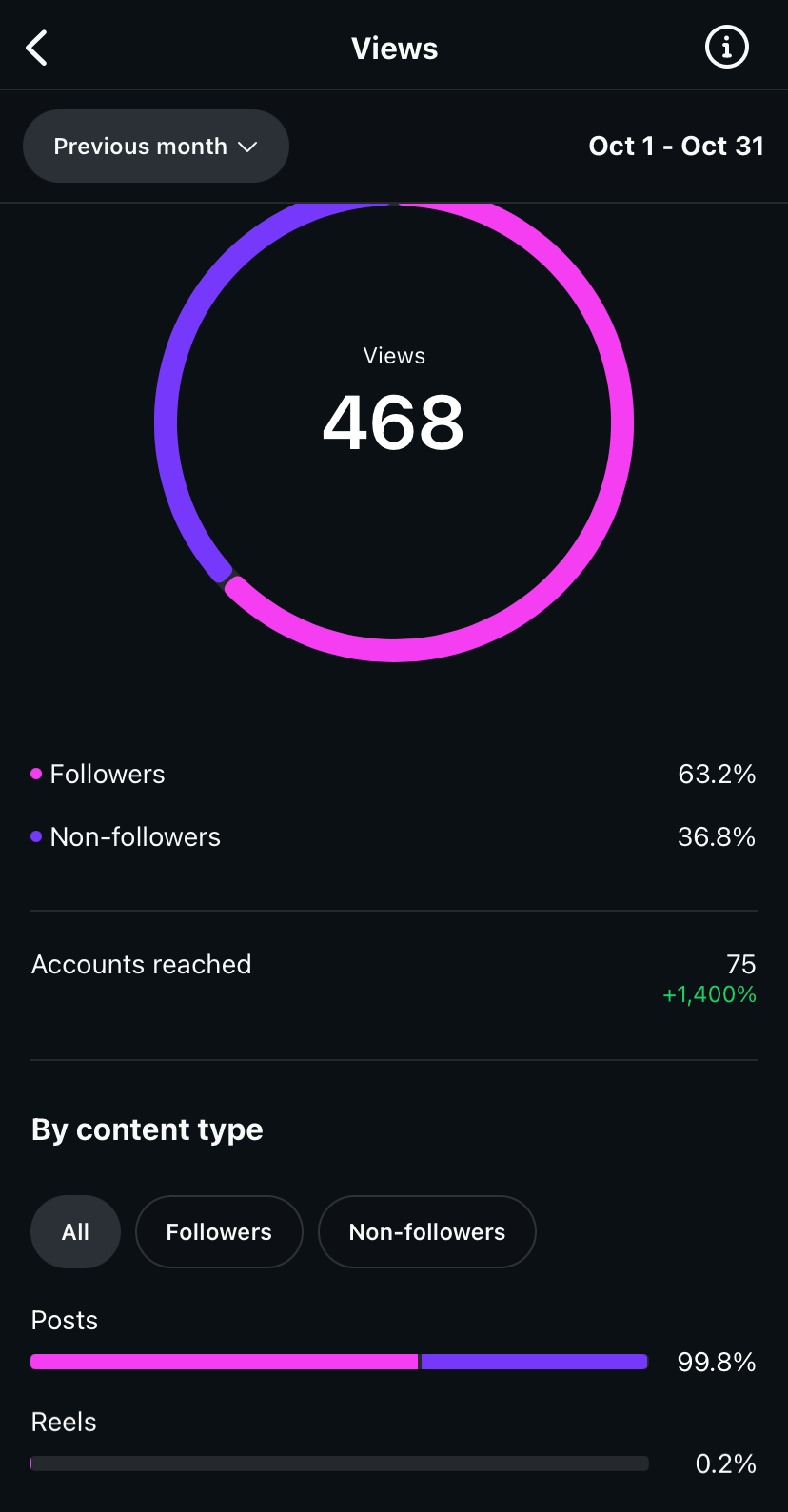Viewport: 788px width, 1512px height.
Task: Collapse the Previous month picker
Action: point(155,146)
